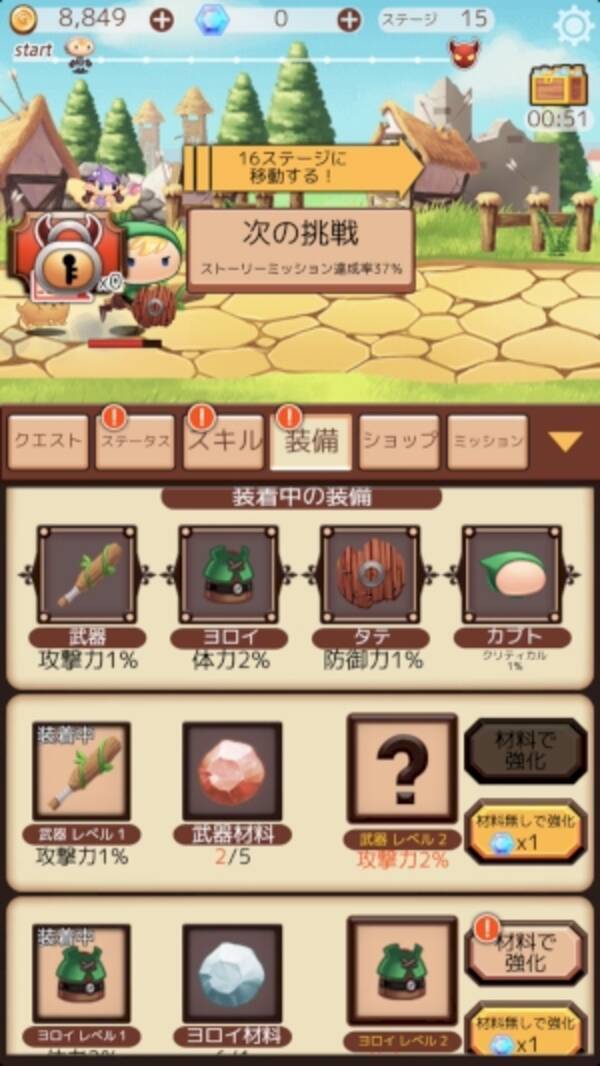Open the treasure chest timer

pyautogui.click(x=560, y=99)
